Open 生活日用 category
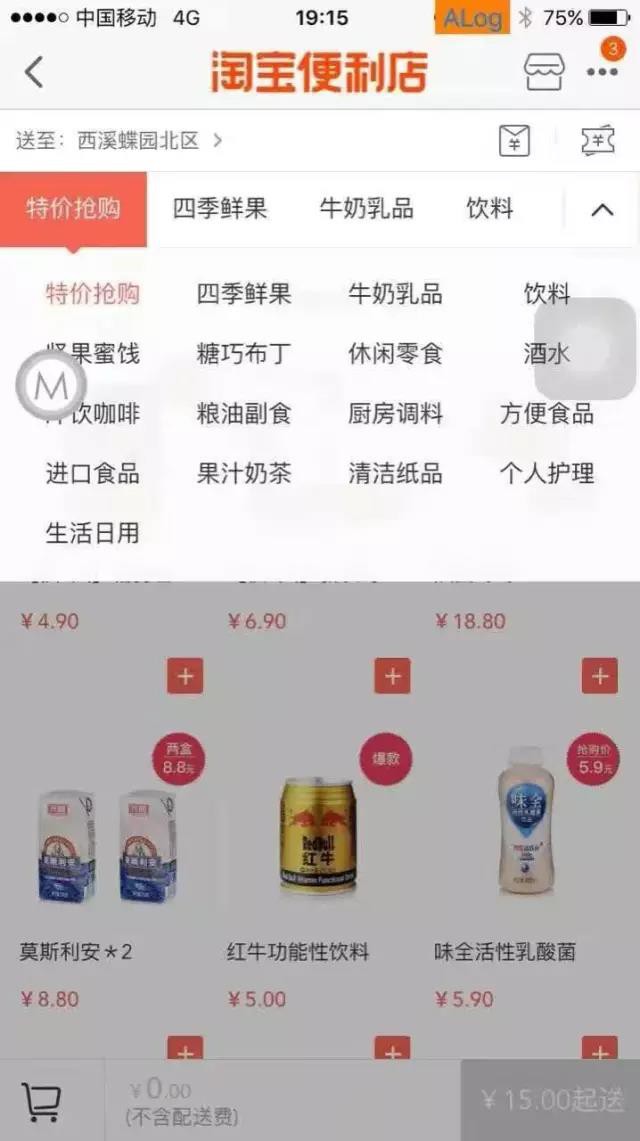This screenshot has width=640, height=1141. point(92,533)
